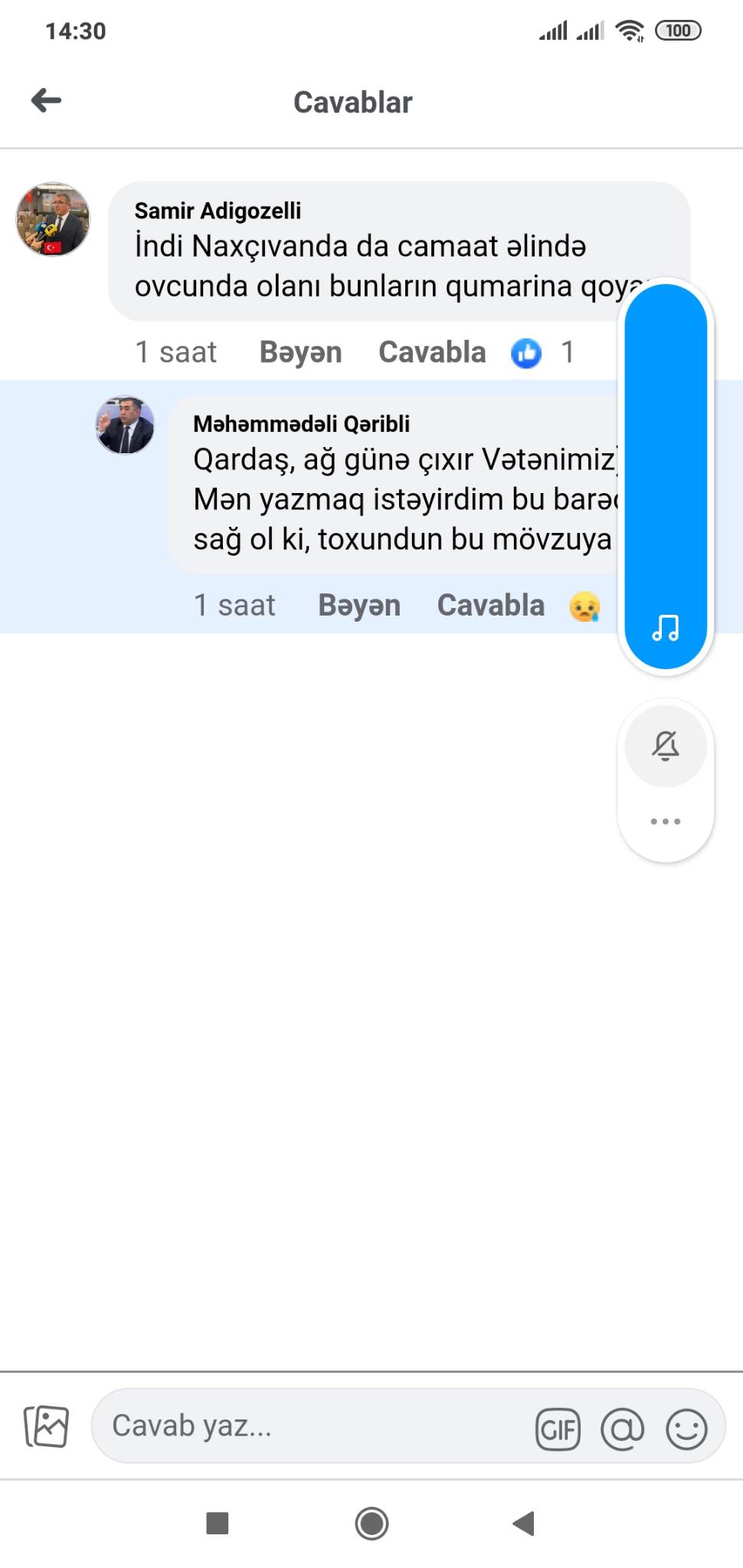View the thumbs-up reaction on Samir's comment
Image resolution: width=743 pixels, height=1568 pixels.
point(526,353)
